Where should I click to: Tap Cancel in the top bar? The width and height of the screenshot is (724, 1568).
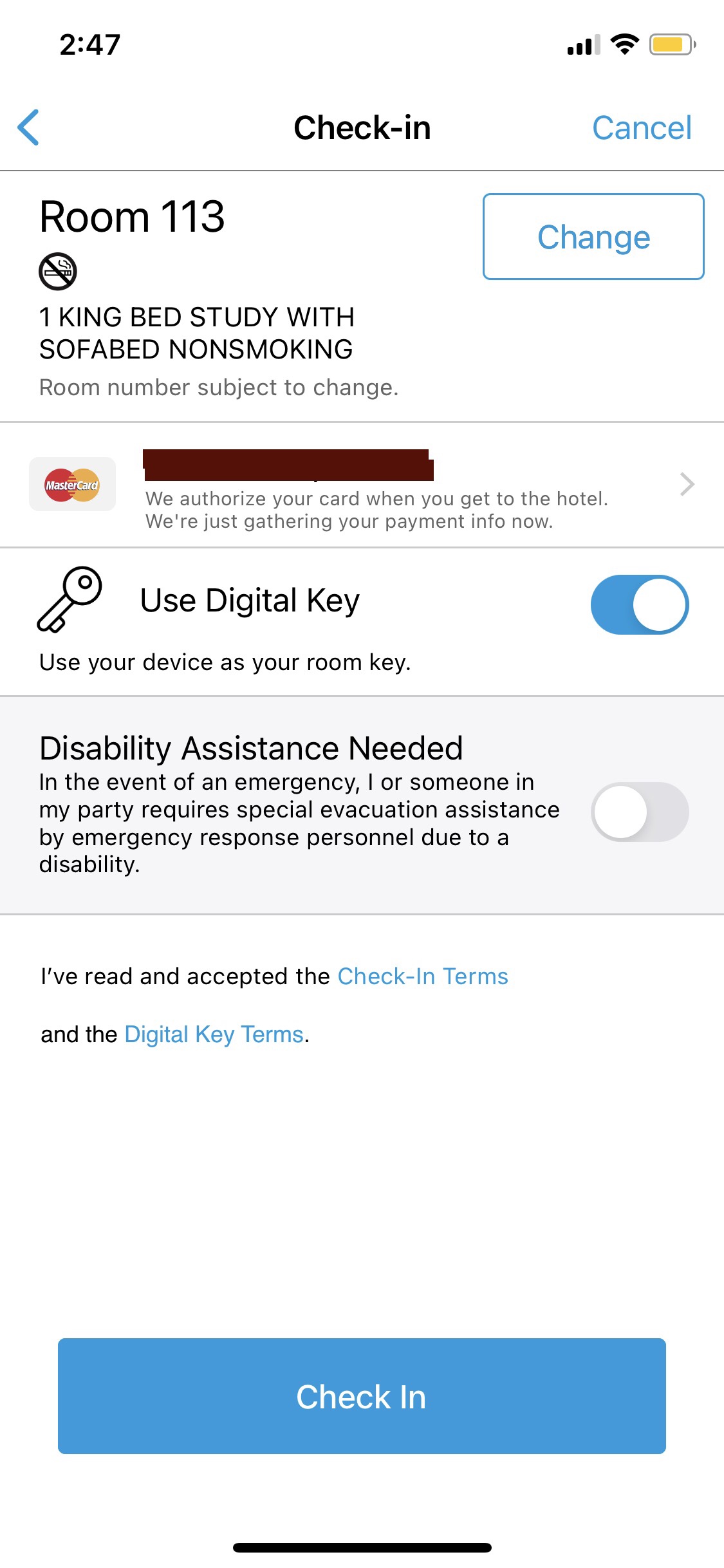click(642, 127)
